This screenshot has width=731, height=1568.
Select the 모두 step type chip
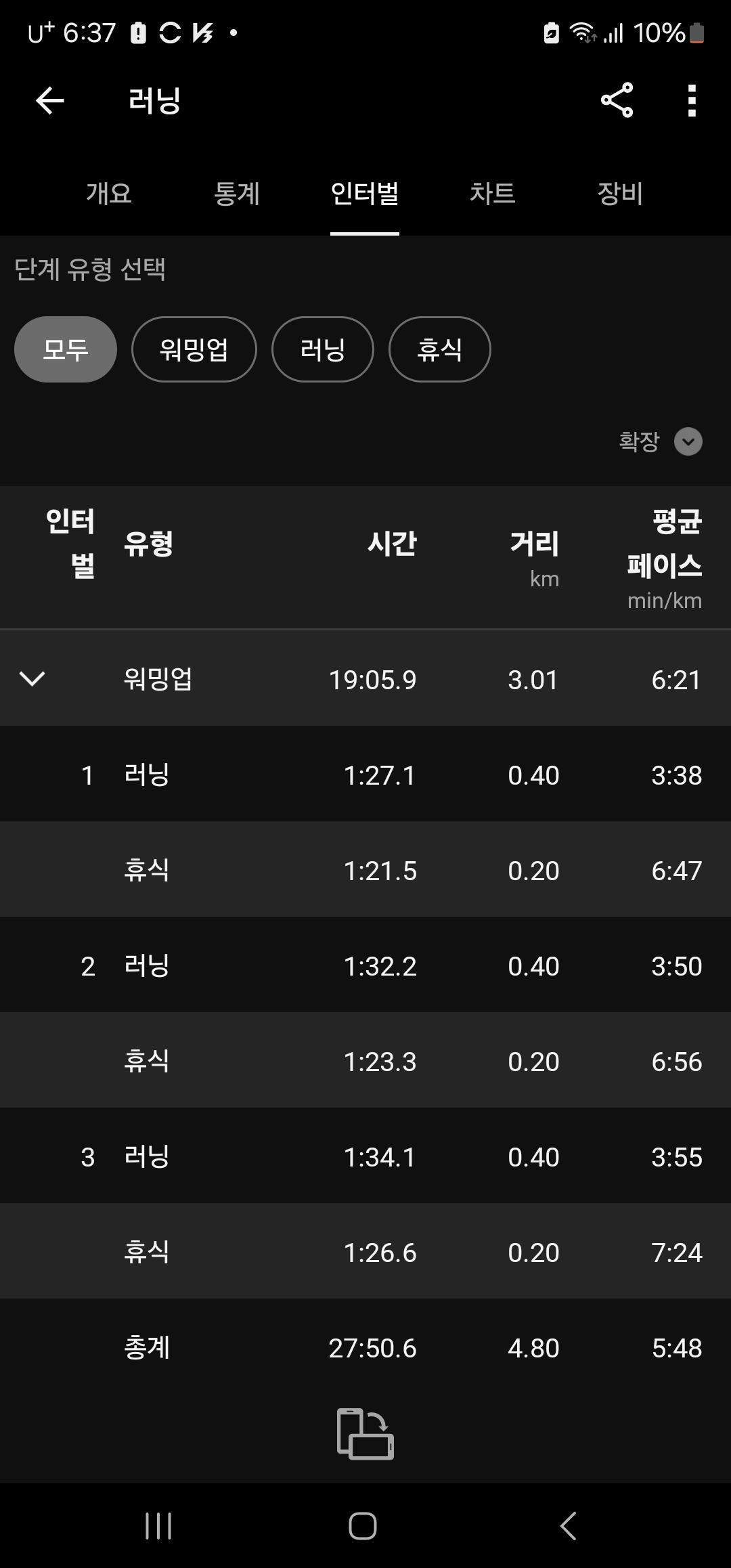[66, 349]
